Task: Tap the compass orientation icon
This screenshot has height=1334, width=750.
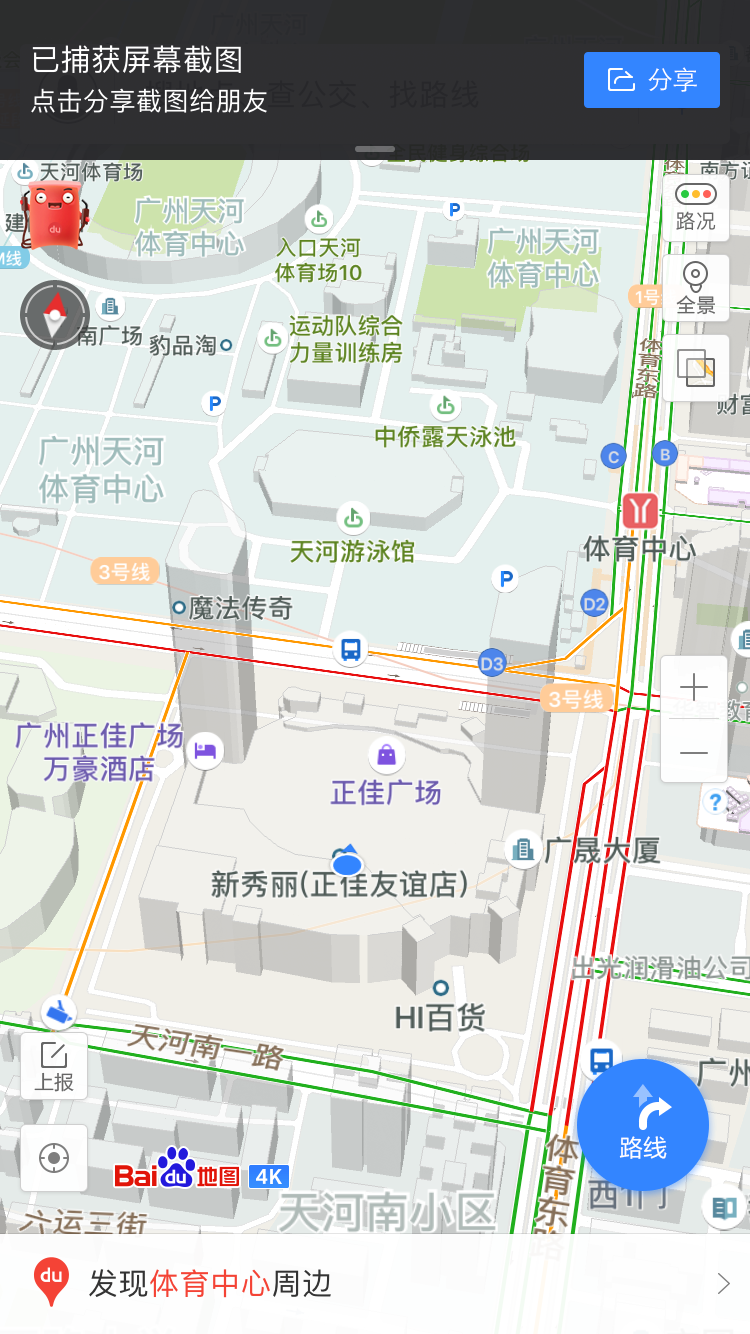Action: pyautogui.click(x=55, y=314)
